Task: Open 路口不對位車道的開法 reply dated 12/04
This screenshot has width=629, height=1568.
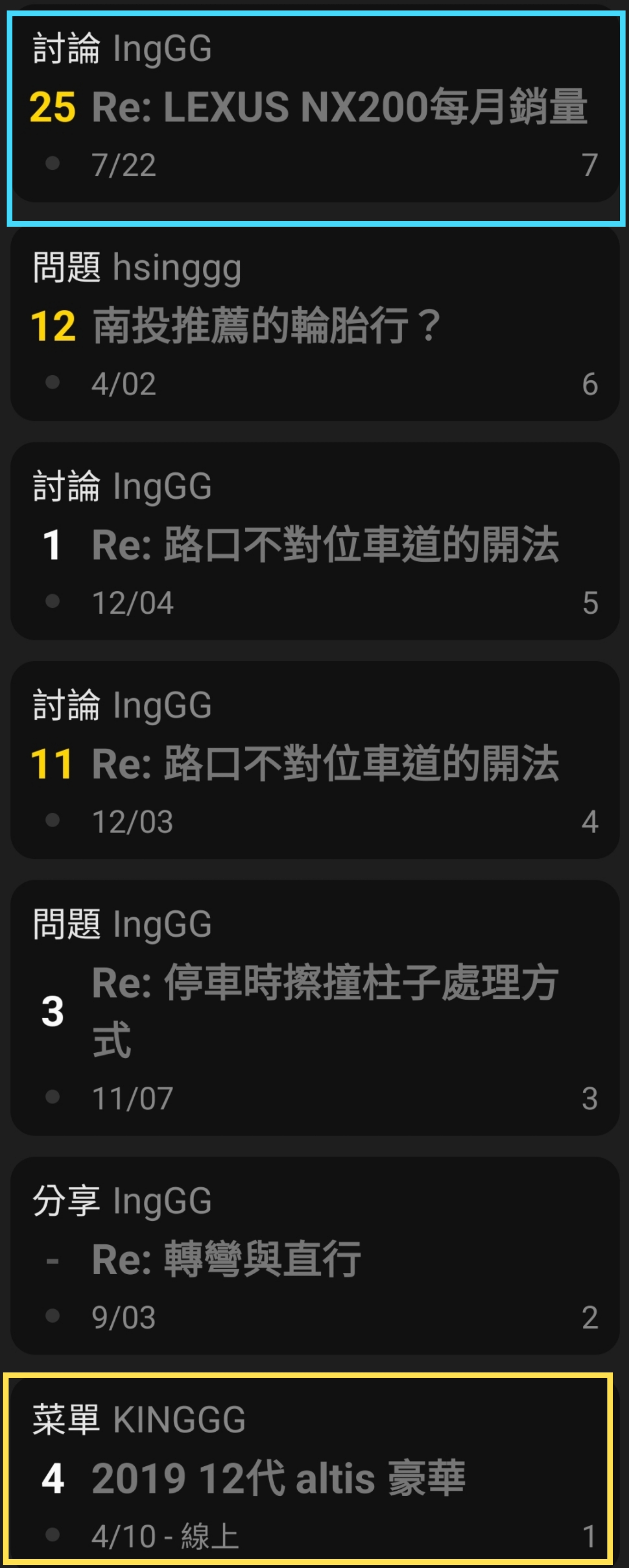Action: (x=325, y=544)
